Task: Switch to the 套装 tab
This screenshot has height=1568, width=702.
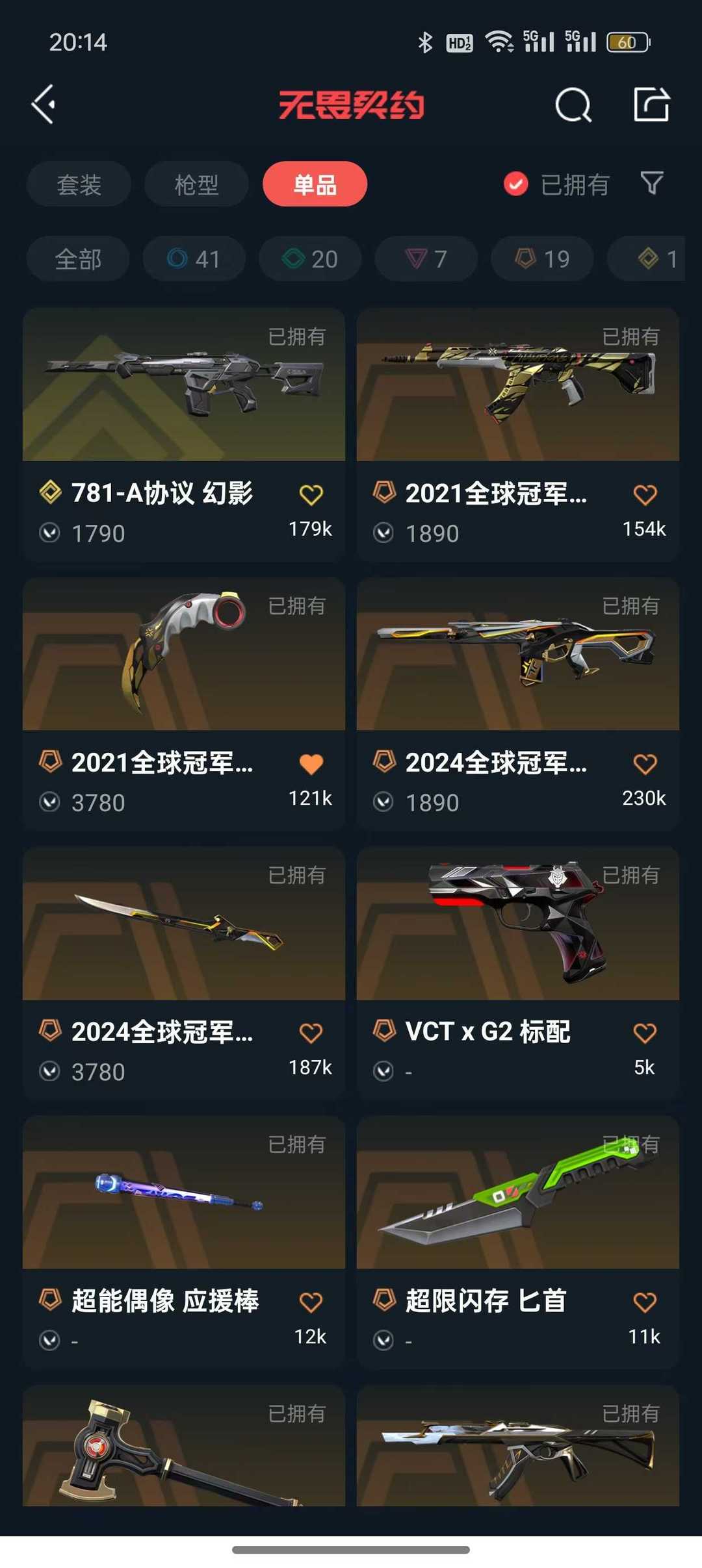Action: click(x=79, y=184)
